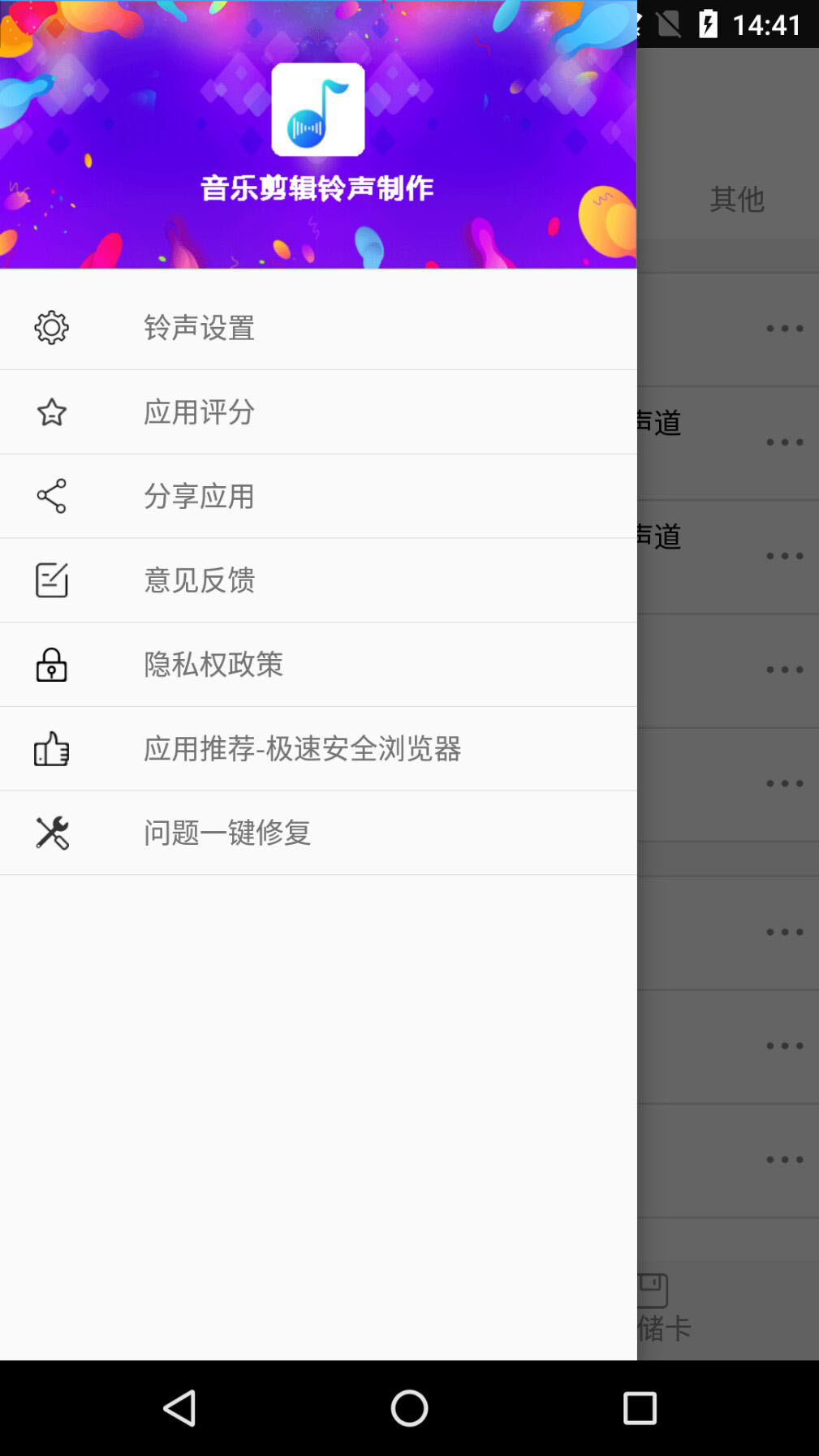Tap the back navigation triangle
The image size is (819, 1456).
180,1409
